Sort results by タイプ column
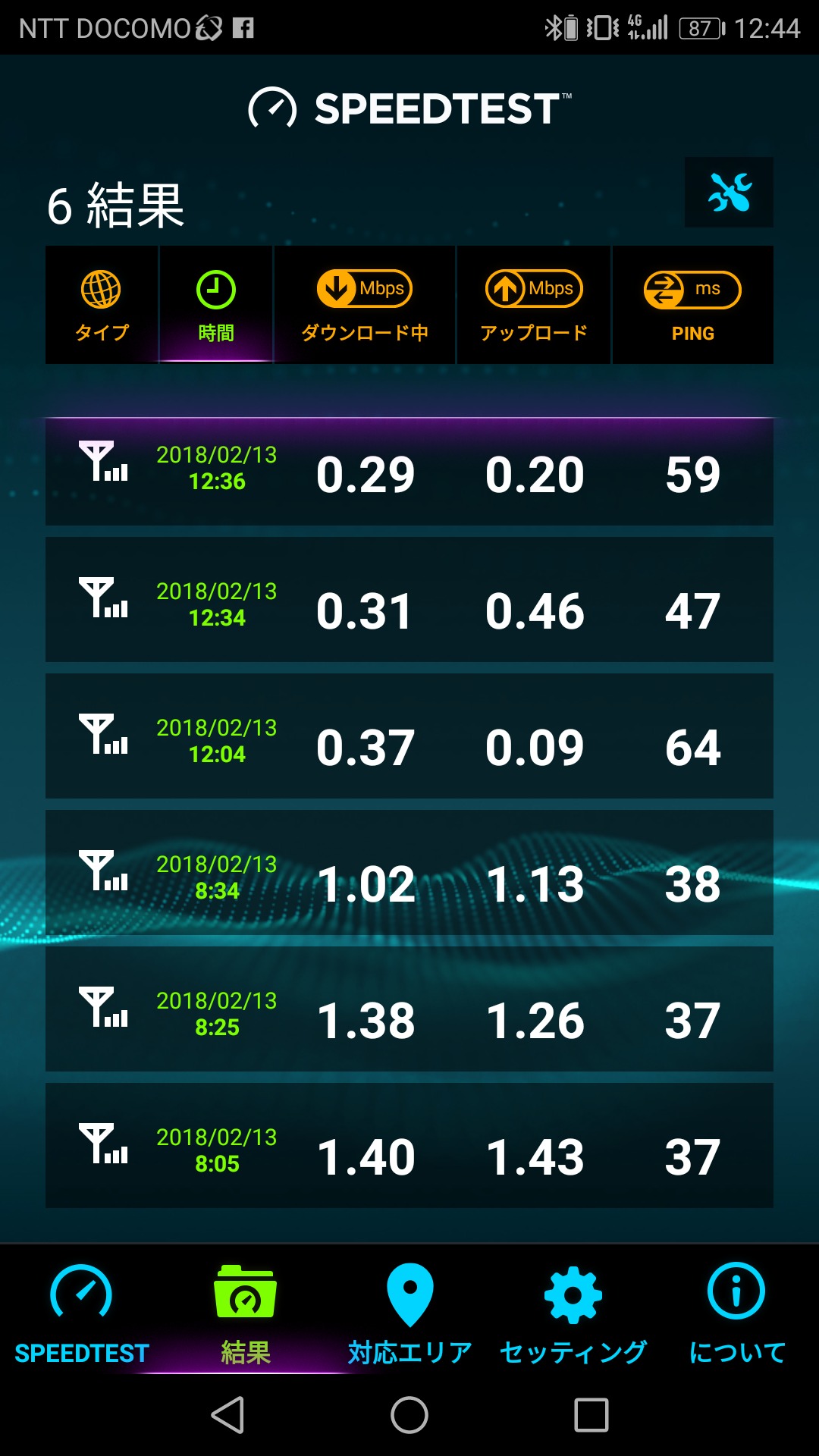Viewport: 819px width, 1456px height. click(102, 305)
